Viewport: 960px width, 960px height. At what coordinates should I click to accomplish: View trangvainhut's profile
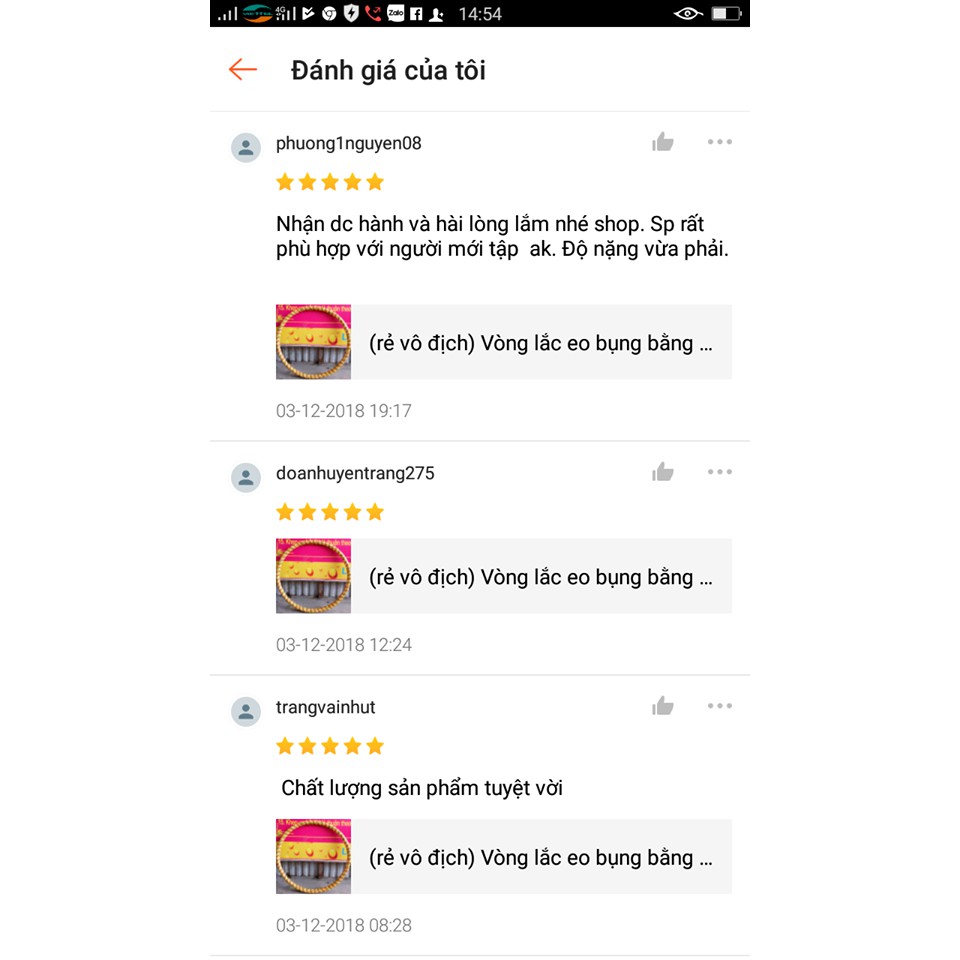pos(246,711)
